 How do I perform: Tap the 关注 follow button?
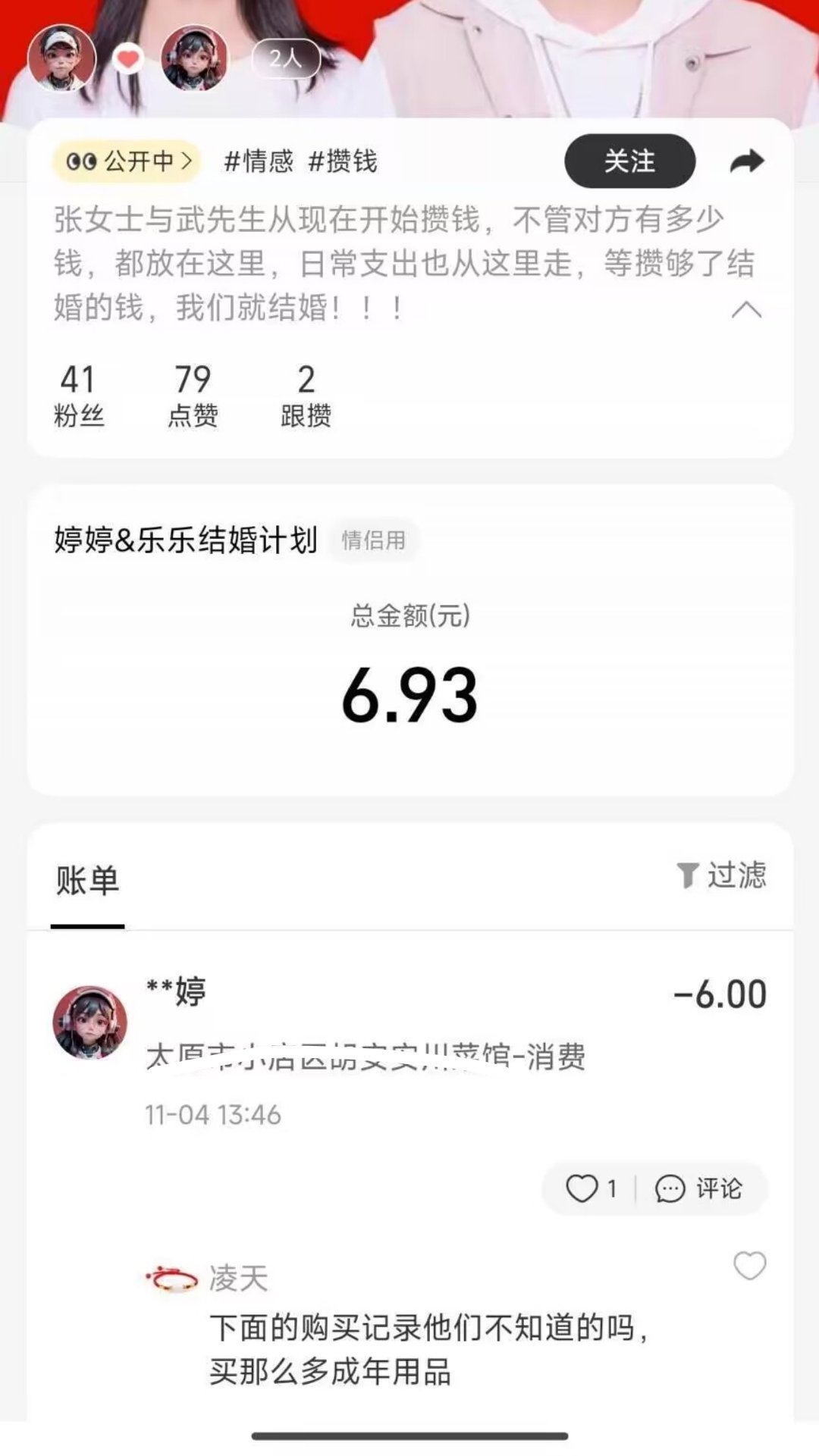[x=629, y=161]
